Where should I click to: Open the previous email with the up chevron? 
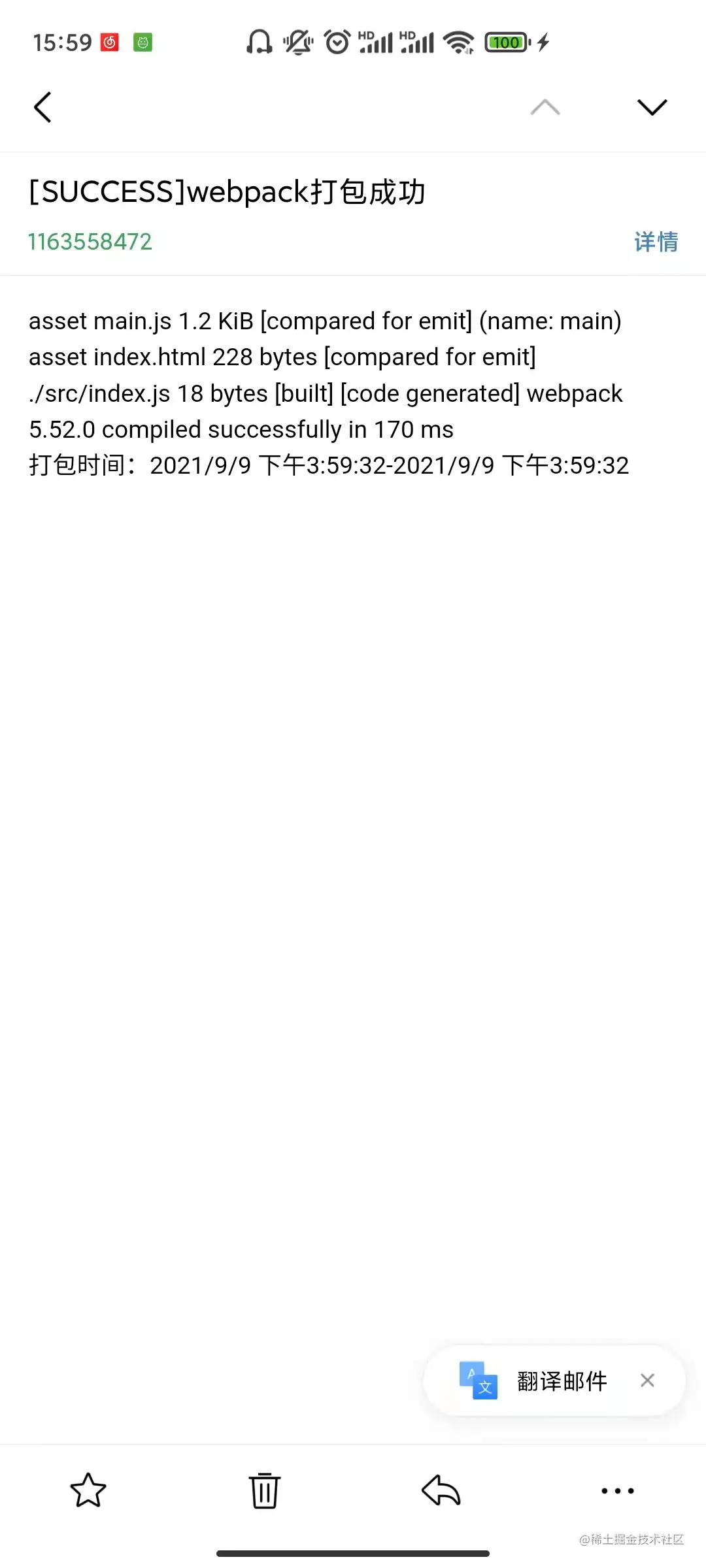click(545, 106)
